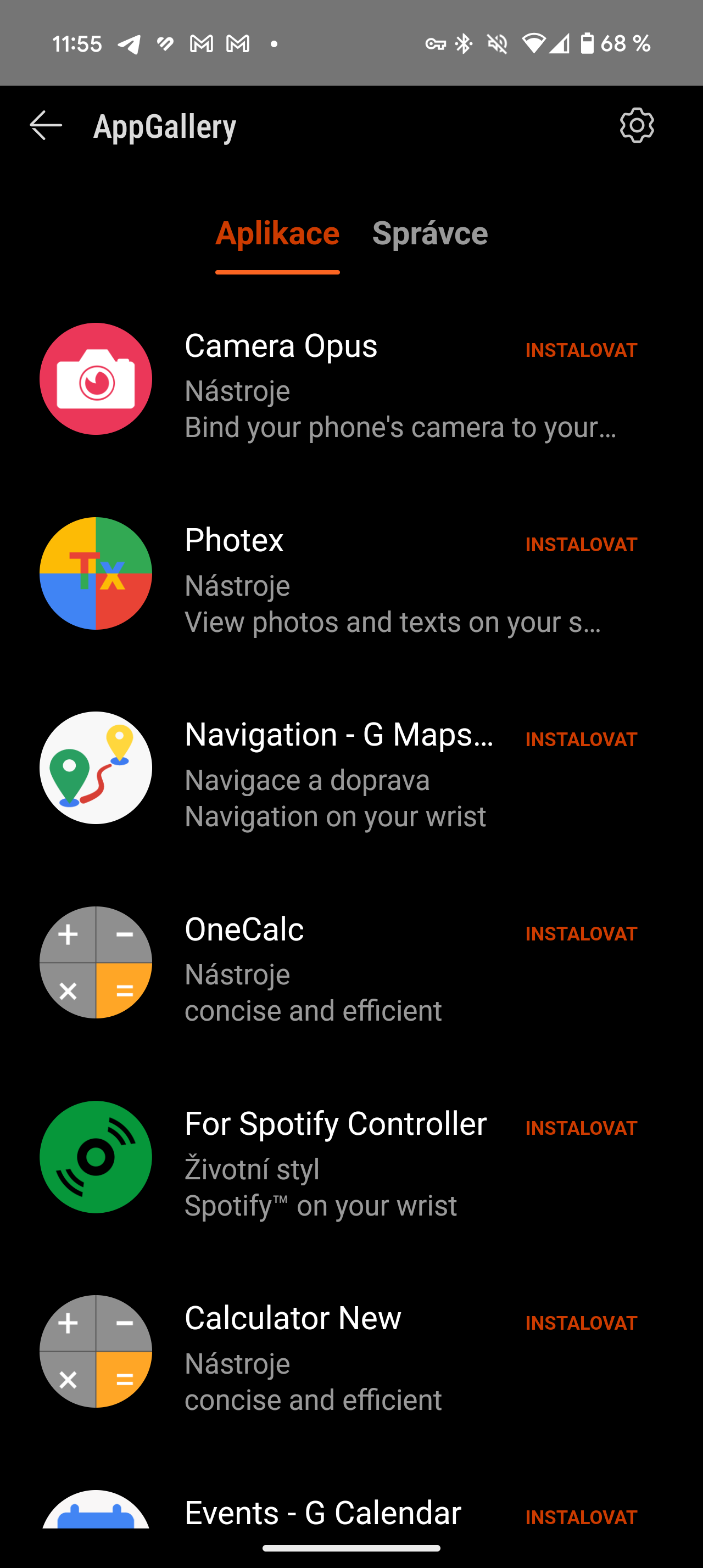Select the Aplikace tab
This screenshot has height=1568, width=703.
[x=277, y=234]
